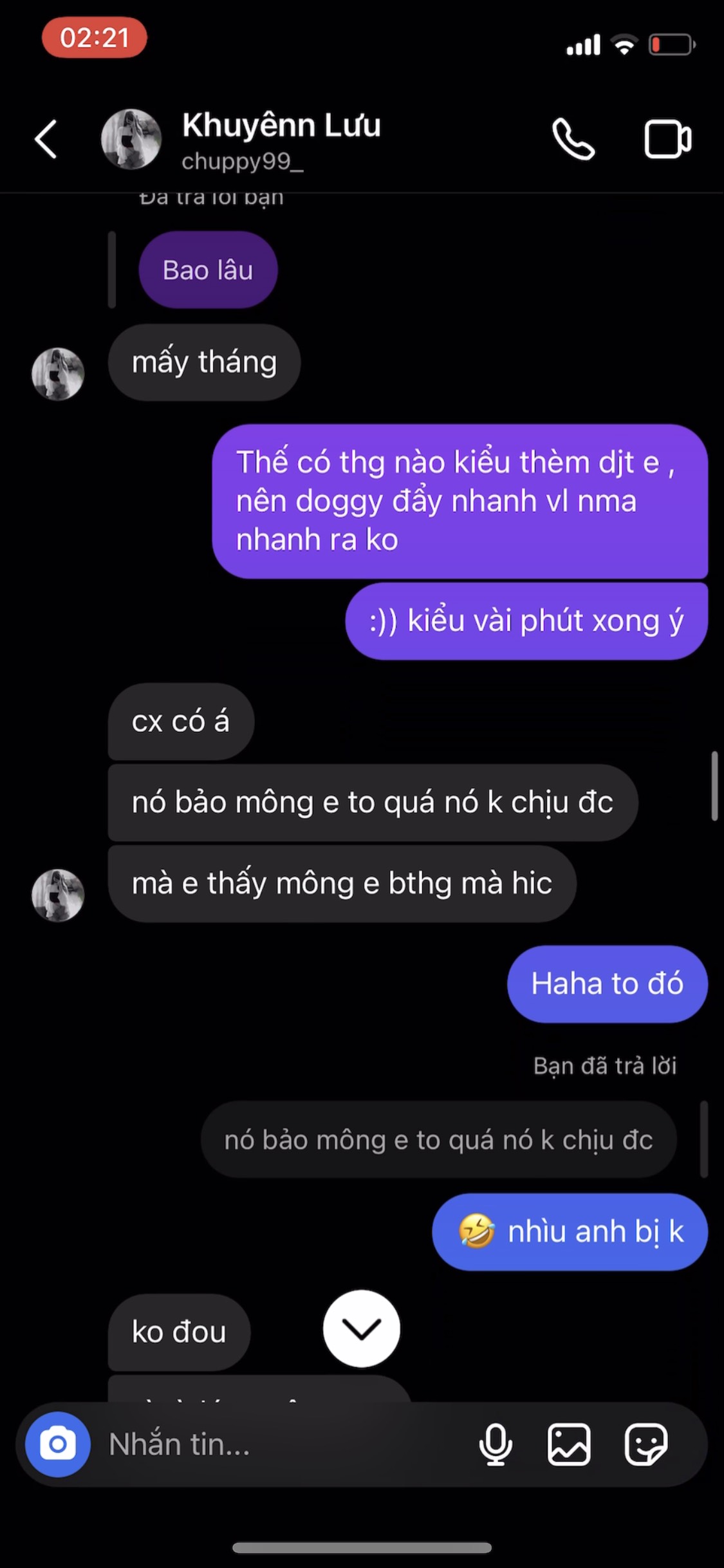
Task: Open the camera from the message bar
Action: coord(58,1444)
